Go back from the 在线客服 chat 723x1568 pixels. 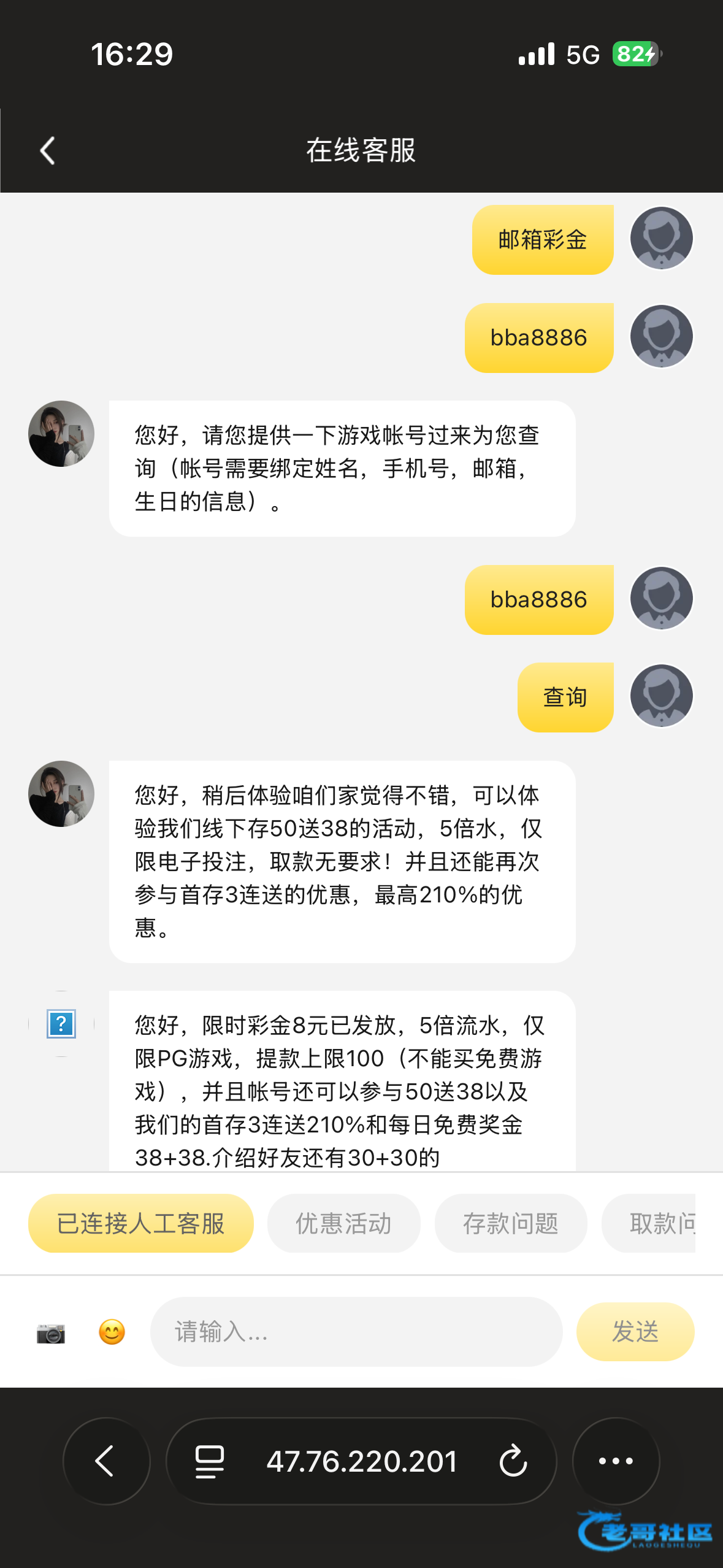pos(47,150)
